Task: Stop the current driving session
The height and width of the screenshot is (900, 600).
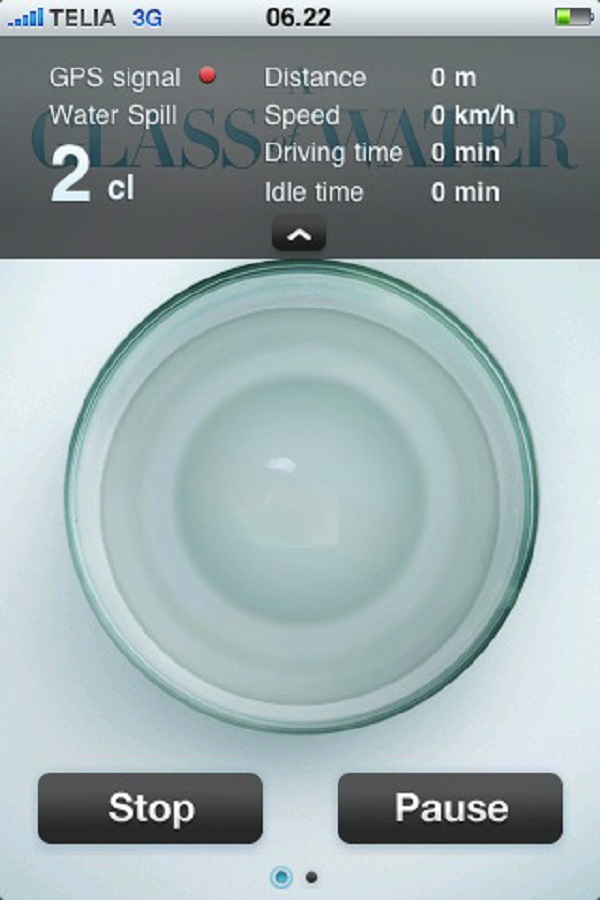Action: tap(150, 808)
